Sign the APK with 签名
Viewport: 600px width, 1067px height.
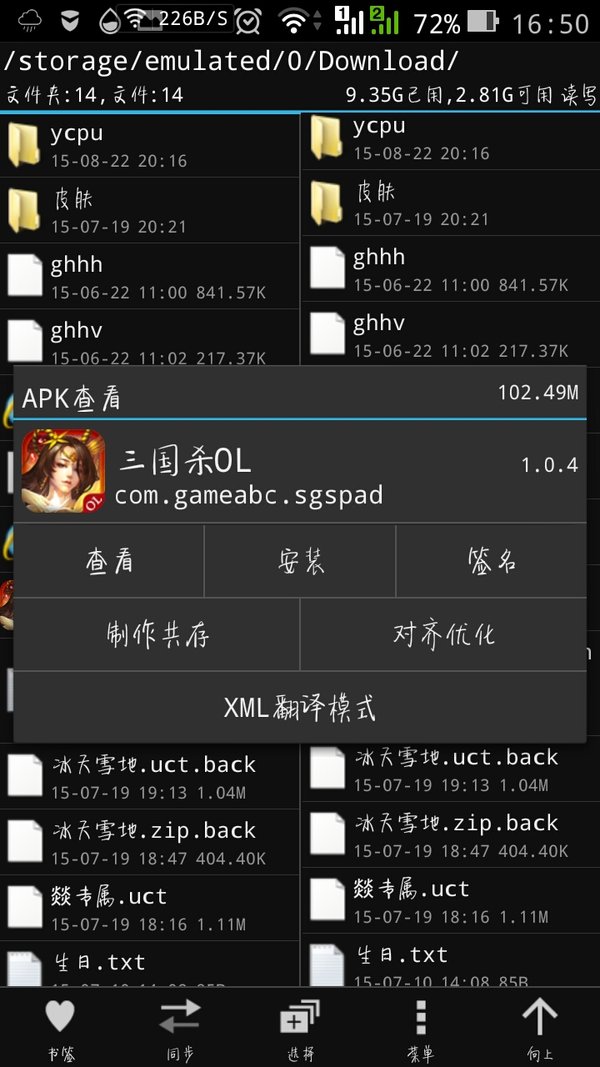pyautogui.click(x=491, y=561)
